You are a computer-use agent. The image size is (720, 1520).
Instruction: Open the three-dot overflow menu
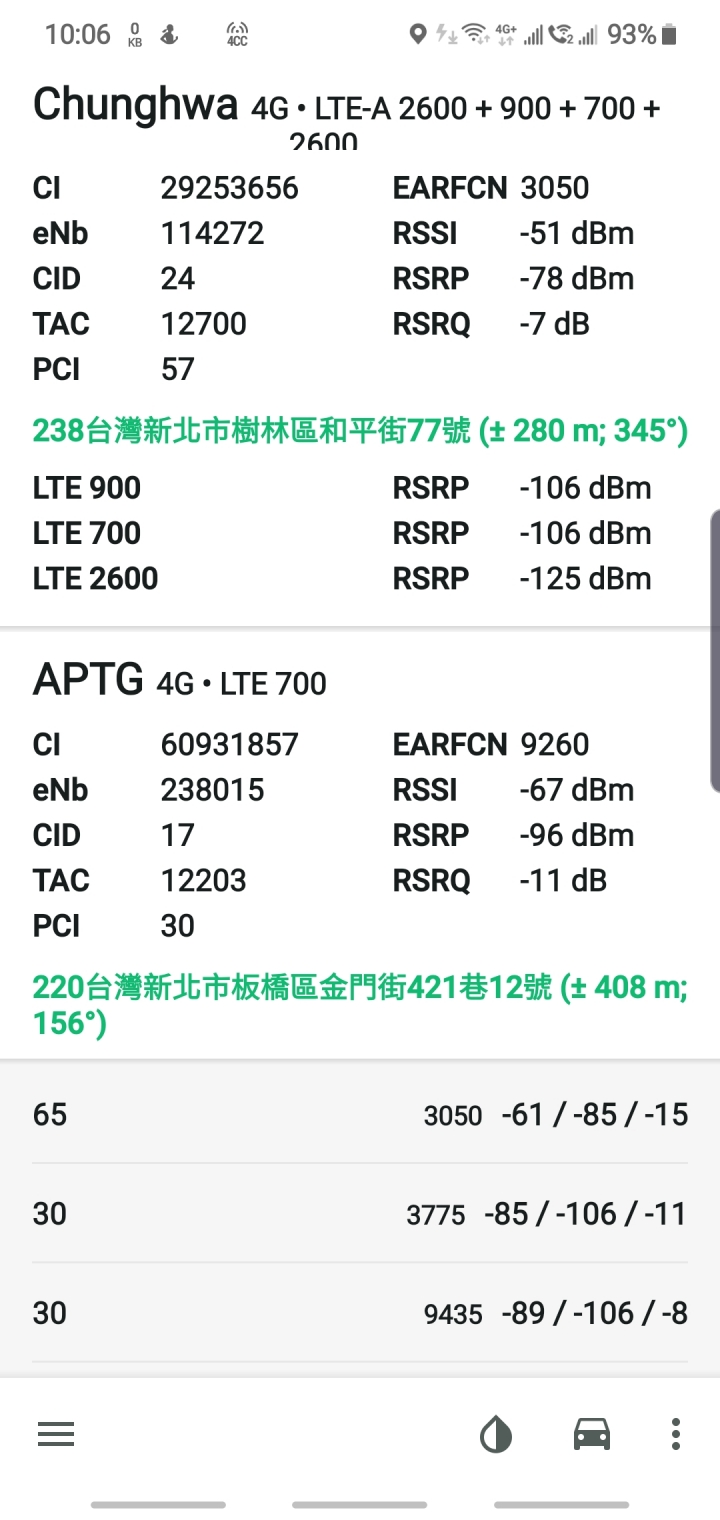[676, 1435]
